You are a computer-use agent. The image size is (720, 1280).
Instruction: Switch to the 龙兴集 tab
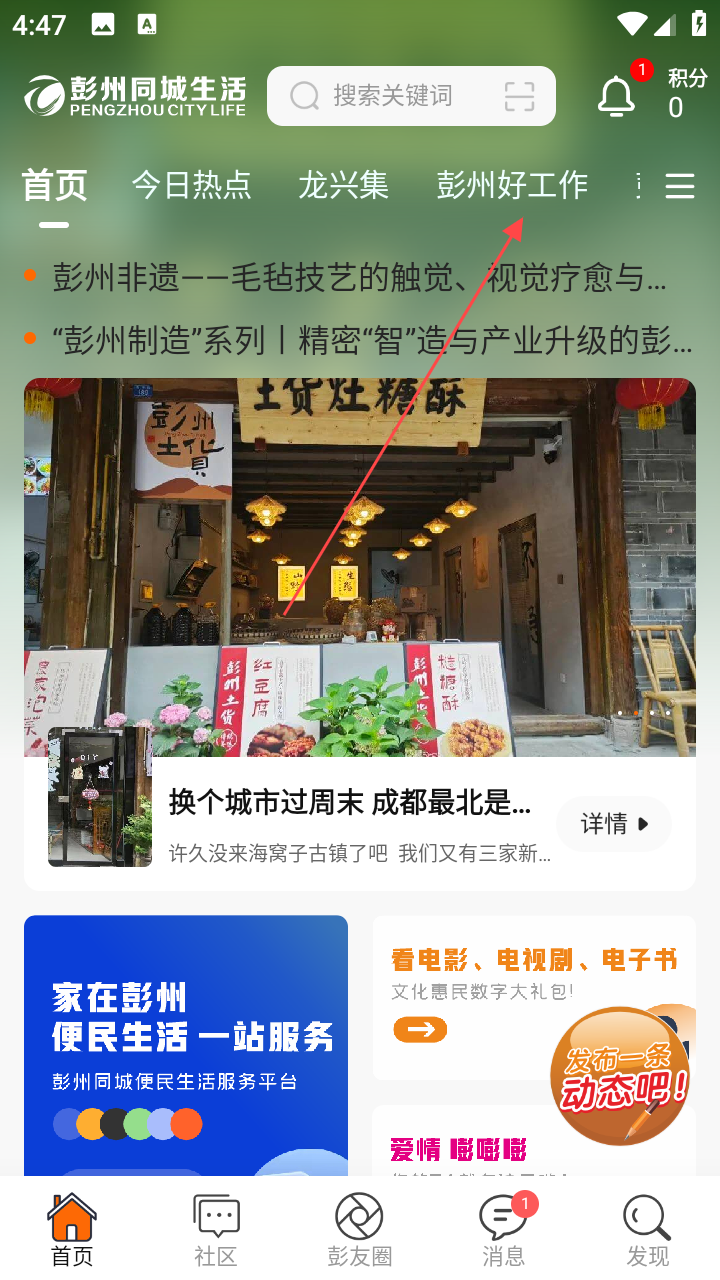343,185
